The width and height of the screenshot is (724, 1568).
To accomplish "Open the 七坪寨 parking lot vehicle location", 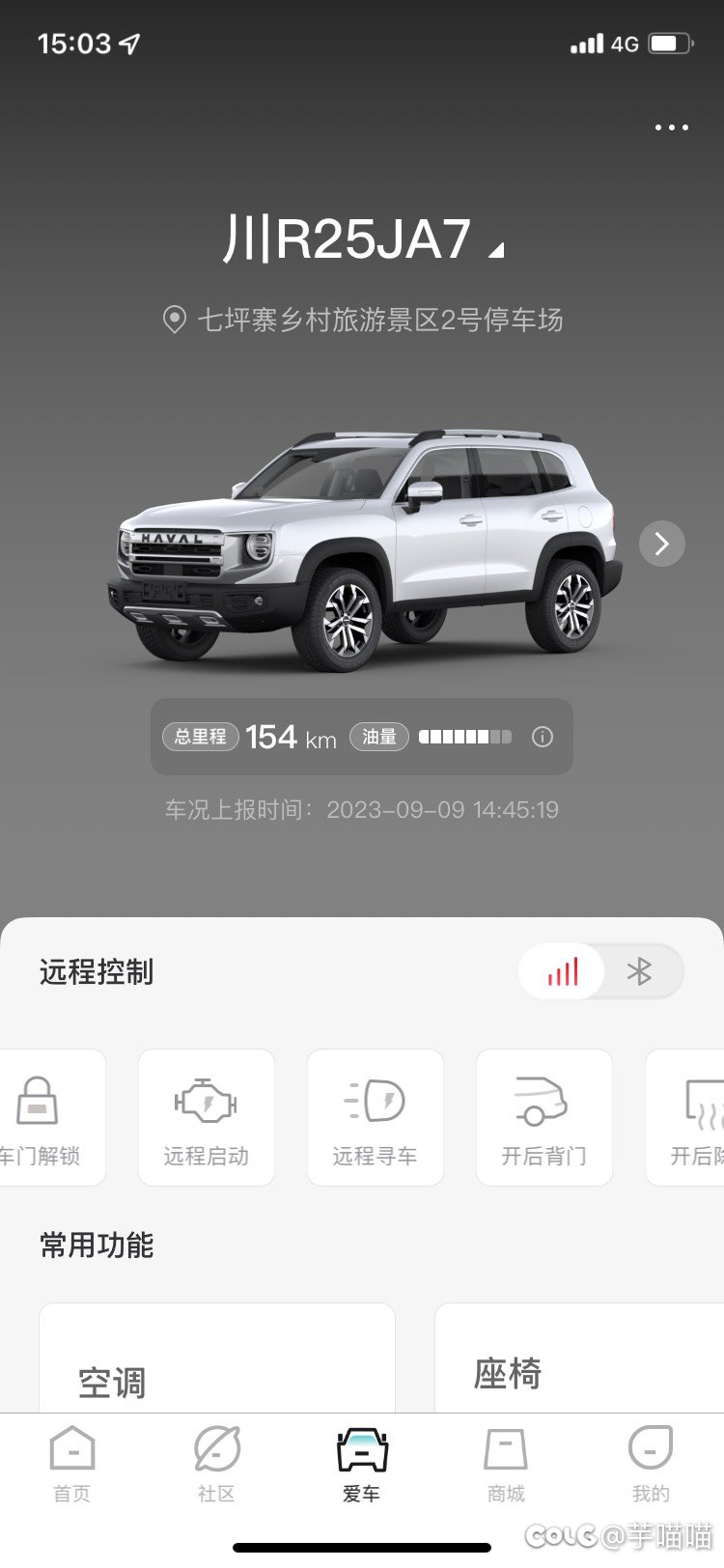I will [363, 320].
